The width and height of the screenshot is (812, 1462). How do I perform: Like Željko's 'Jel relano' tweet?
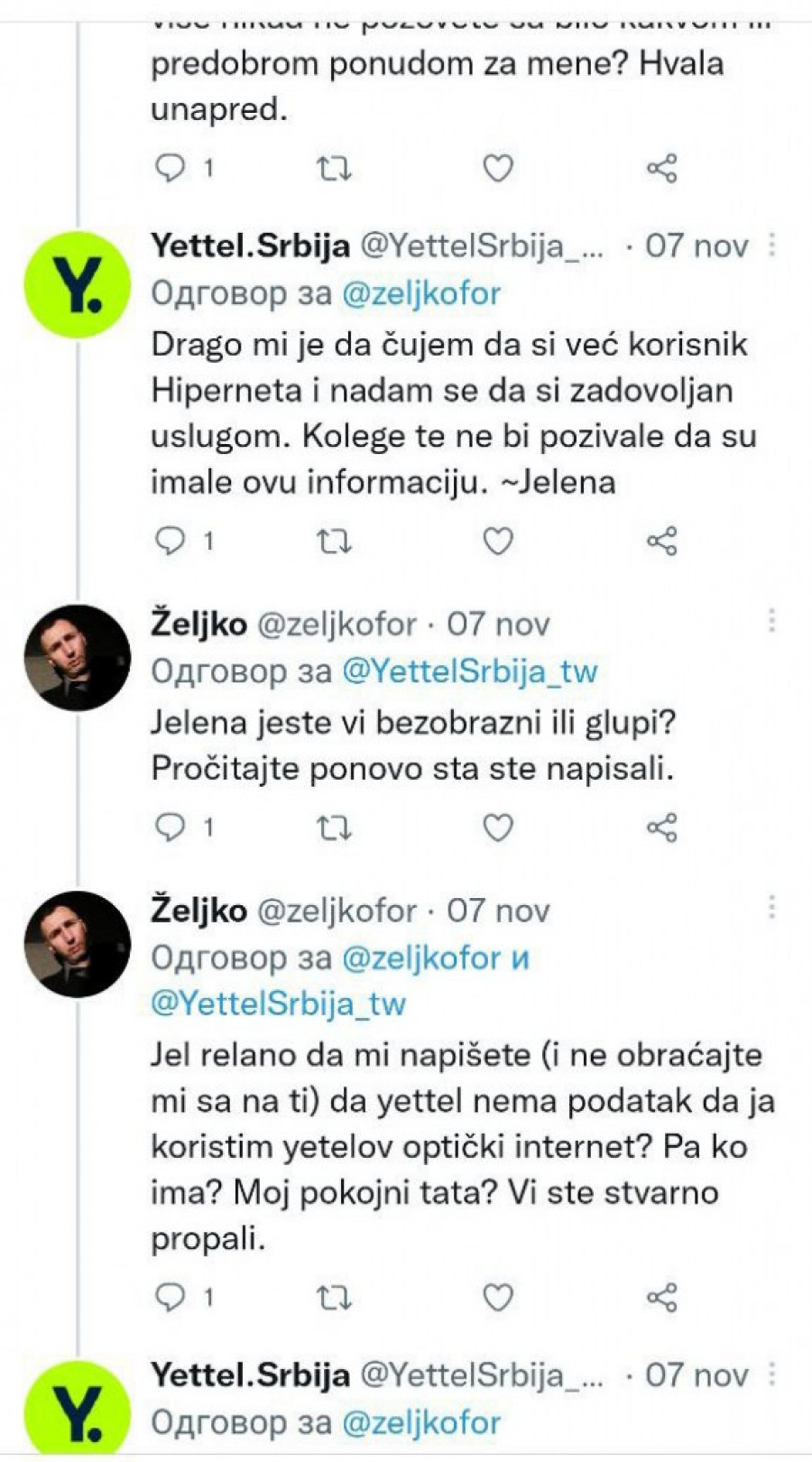(497, 1297)
